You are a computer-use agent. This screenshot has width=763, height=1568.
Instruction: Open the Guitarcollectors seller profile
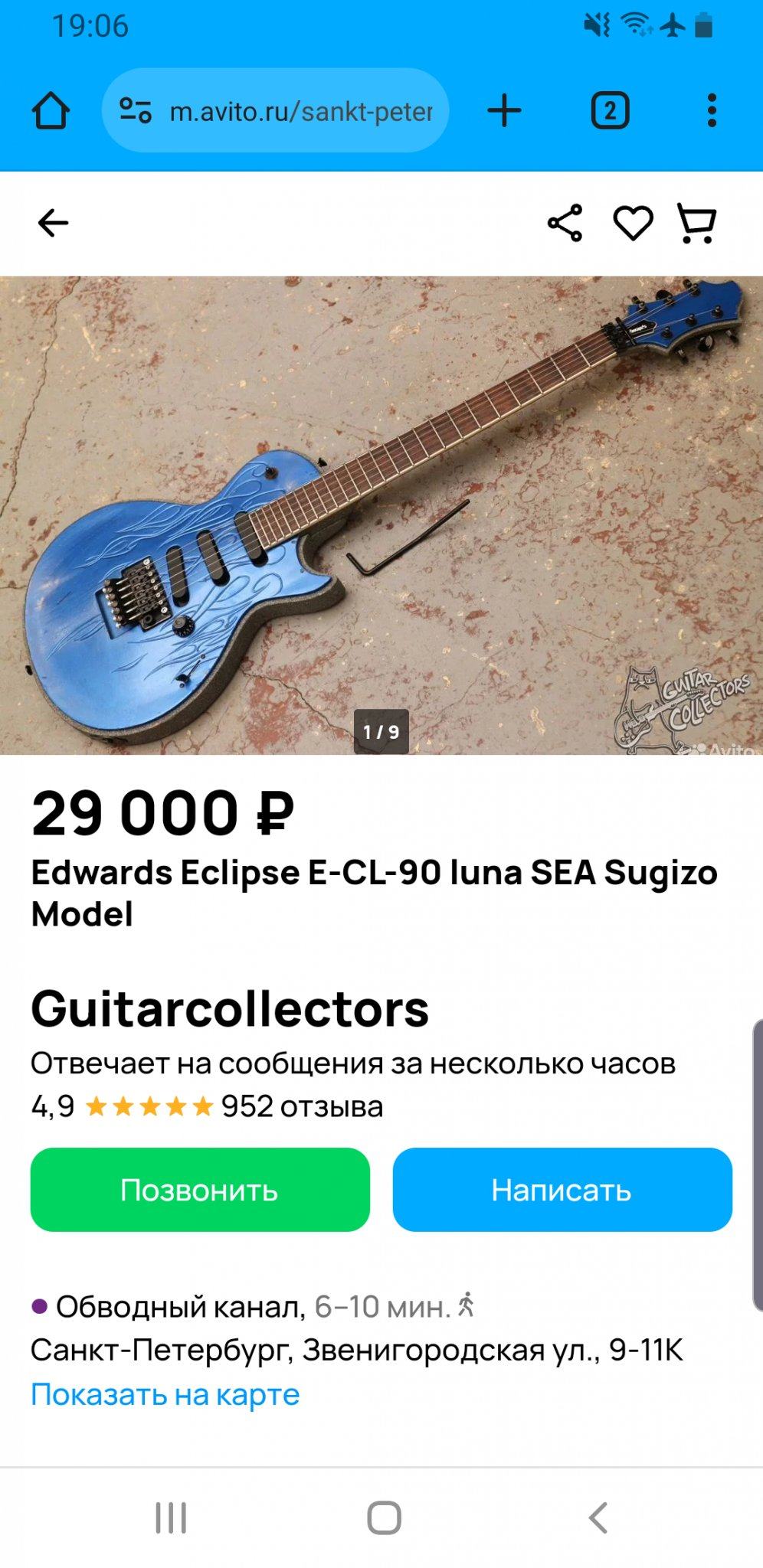(230, 1008)
